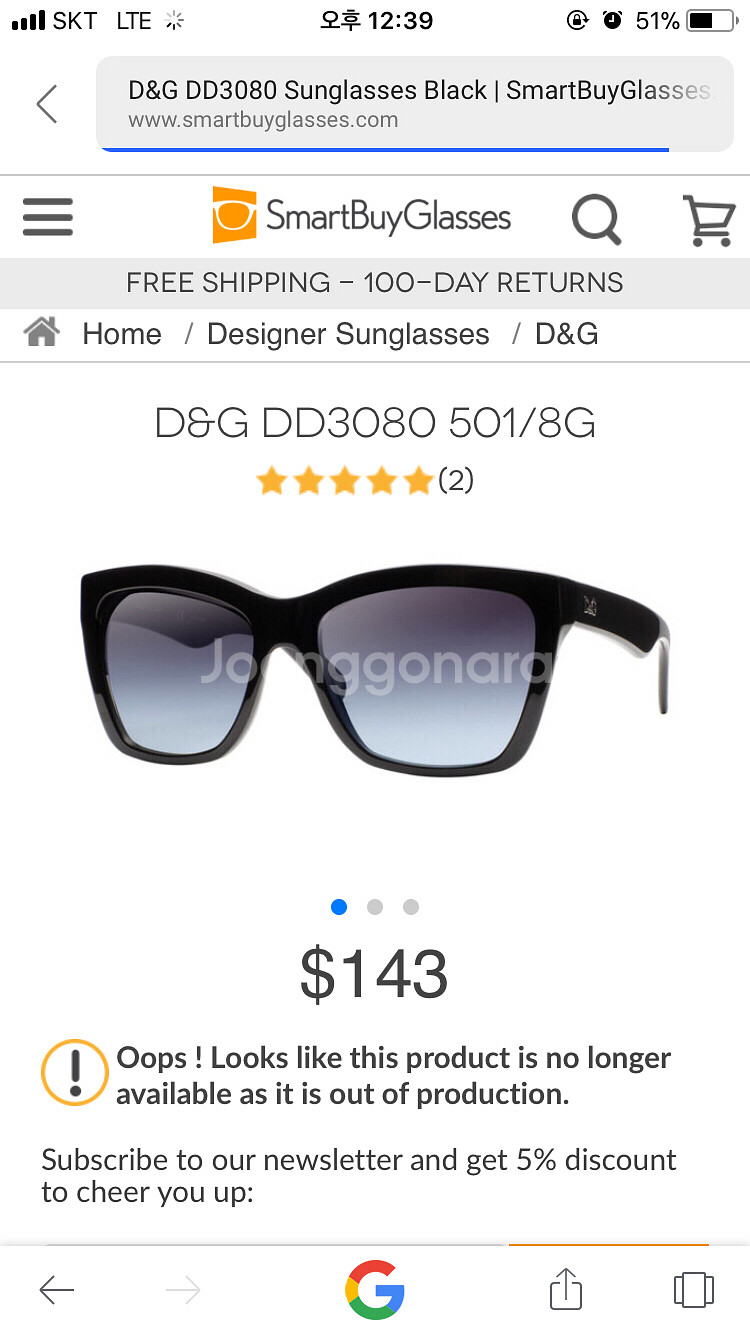This screenshot has height=1334, width=750.
Task: Select the second image indicator dot
Action: click(375, 907)
